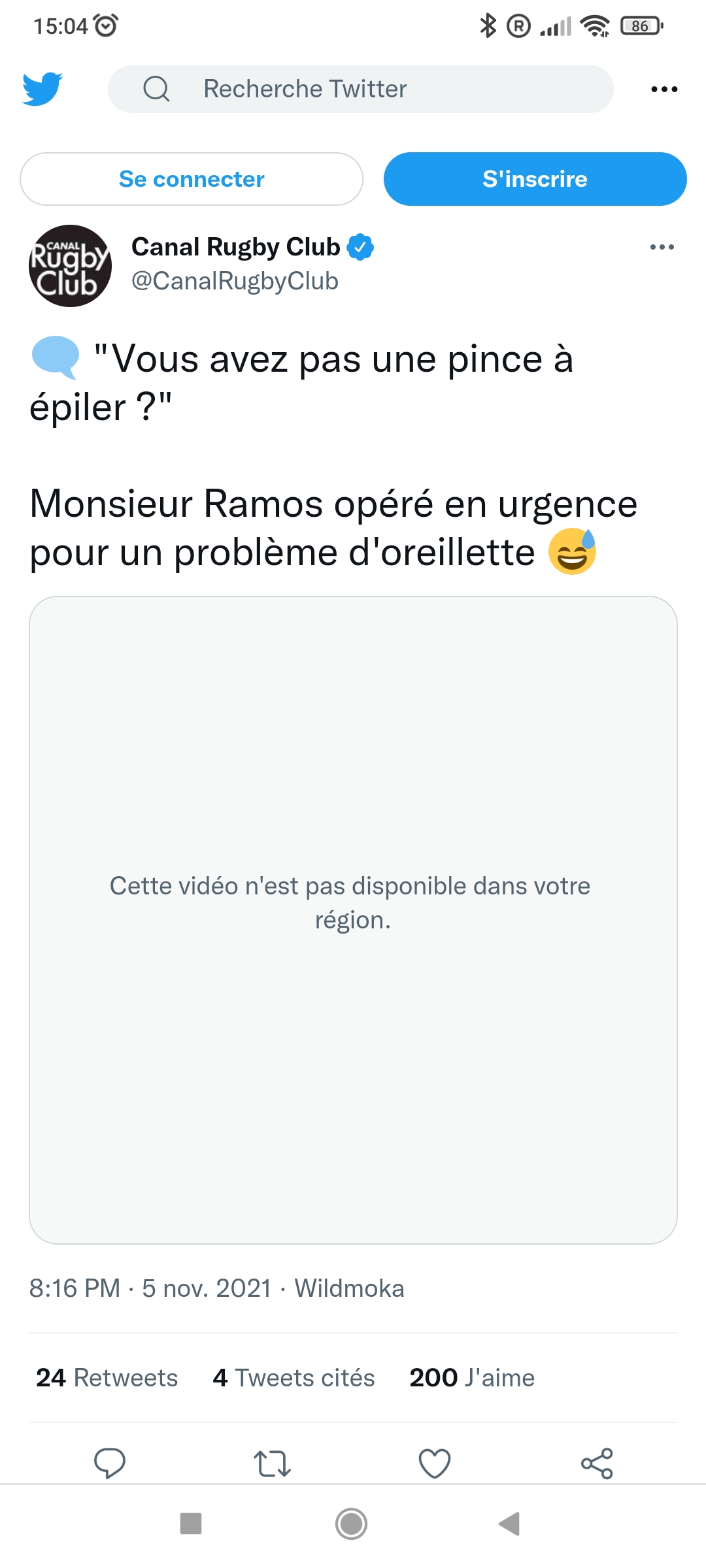The width and height of the screenshot is (706, 1568).
Task: Open the Wildmoka source link
Action: 349,1288
